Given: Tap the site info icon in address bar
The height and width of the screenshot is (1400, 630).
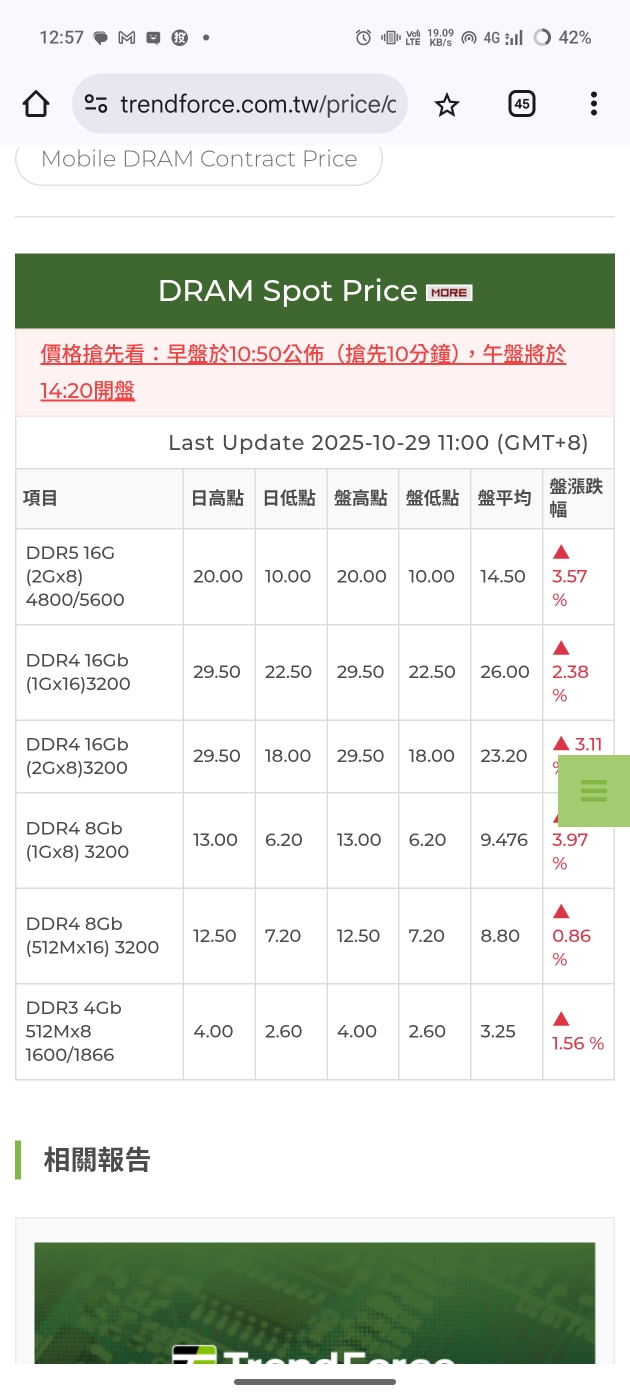Looking at the screenshot, I should pos(96,104).
